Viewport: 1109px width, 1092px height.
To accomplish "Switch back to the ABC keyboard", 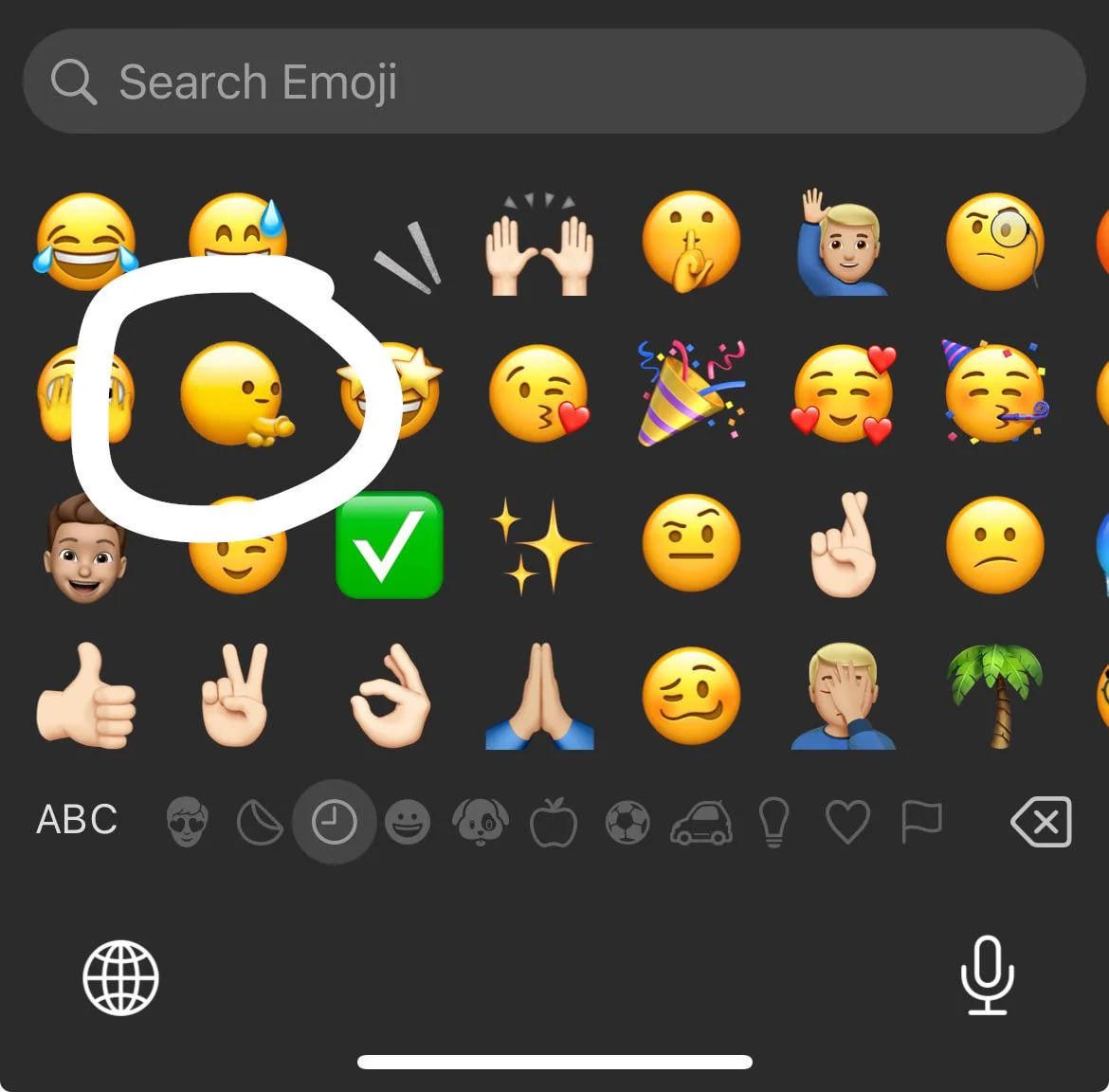I will [x=77, y=820].
